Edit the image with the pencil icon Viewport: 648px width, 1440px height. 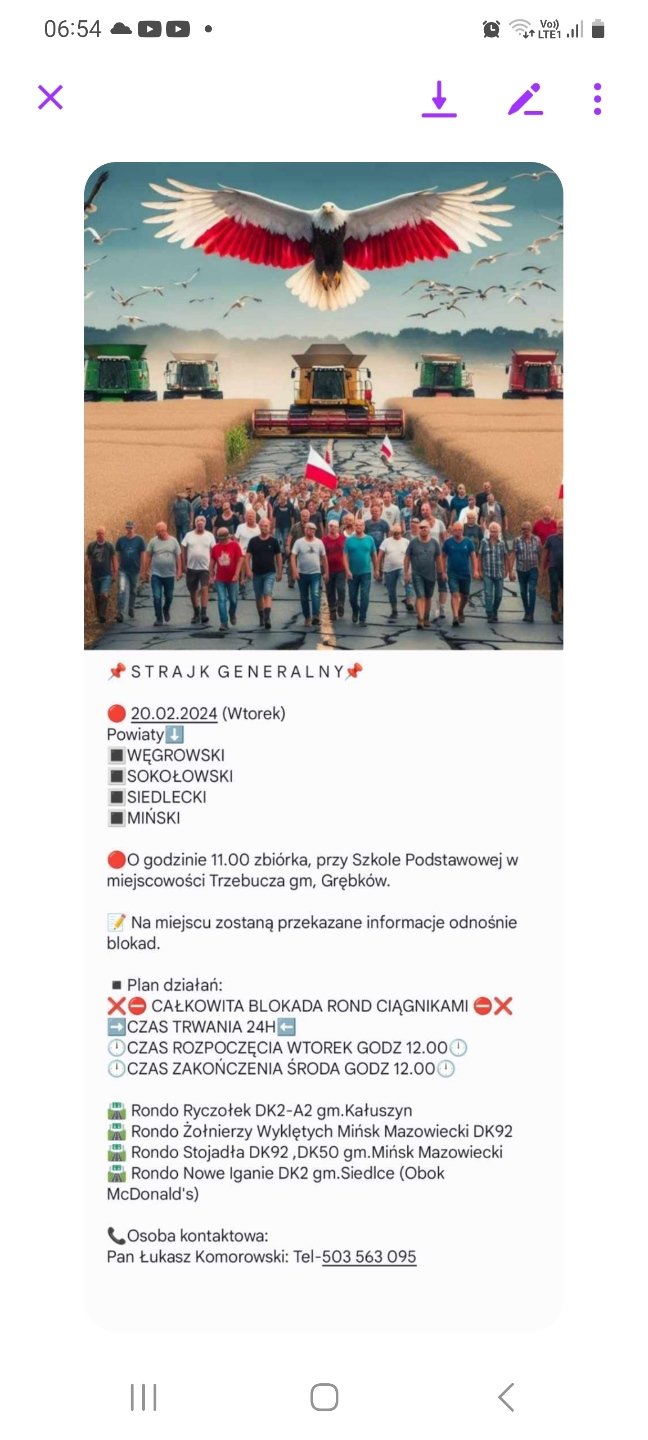click(524, 99)
